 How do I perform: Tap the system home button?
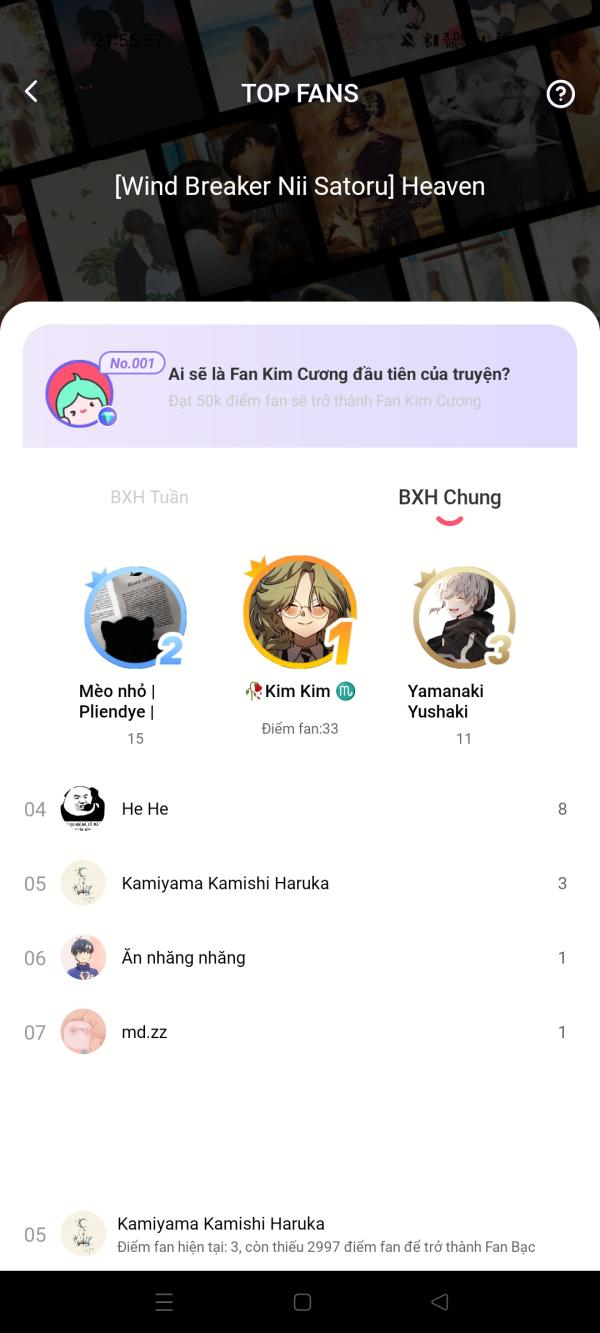pos(302,1302)
